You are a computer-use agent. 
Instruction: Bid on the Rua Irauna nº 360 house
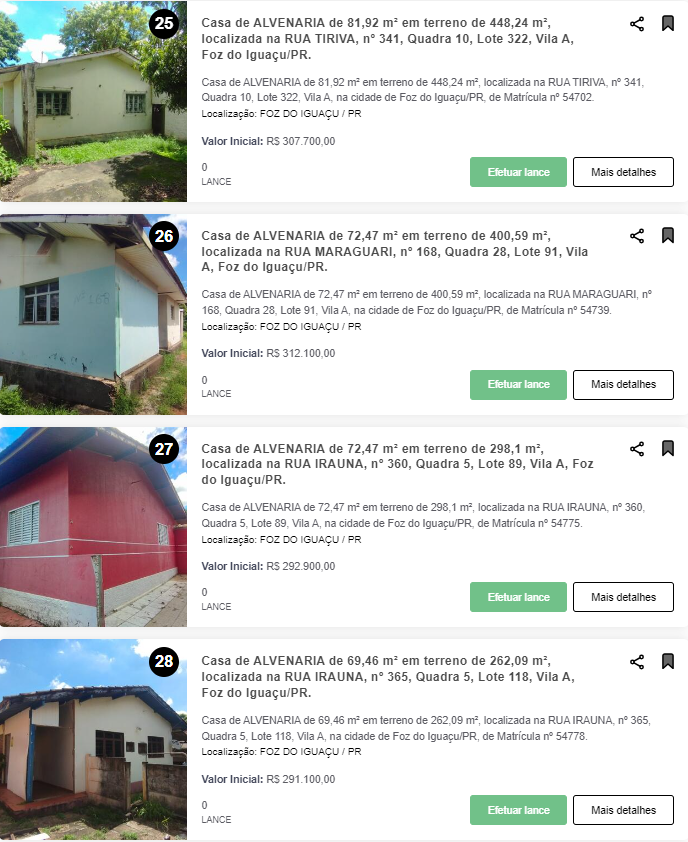coord(518,597)
